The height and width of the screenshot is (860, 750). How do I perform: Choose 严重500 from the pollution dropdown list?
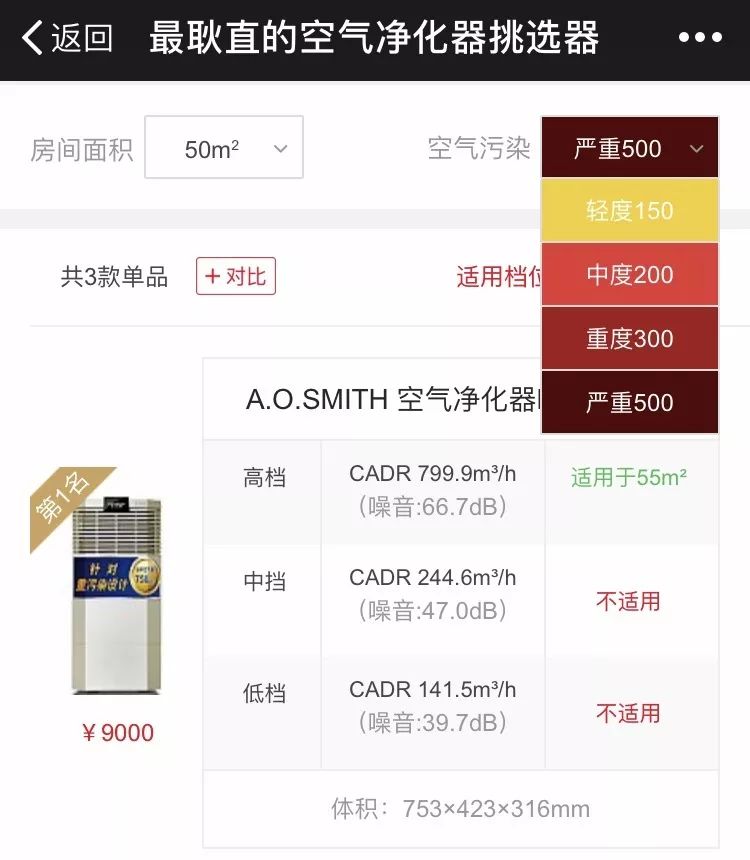pyautogui.click(x=629, y=403)
